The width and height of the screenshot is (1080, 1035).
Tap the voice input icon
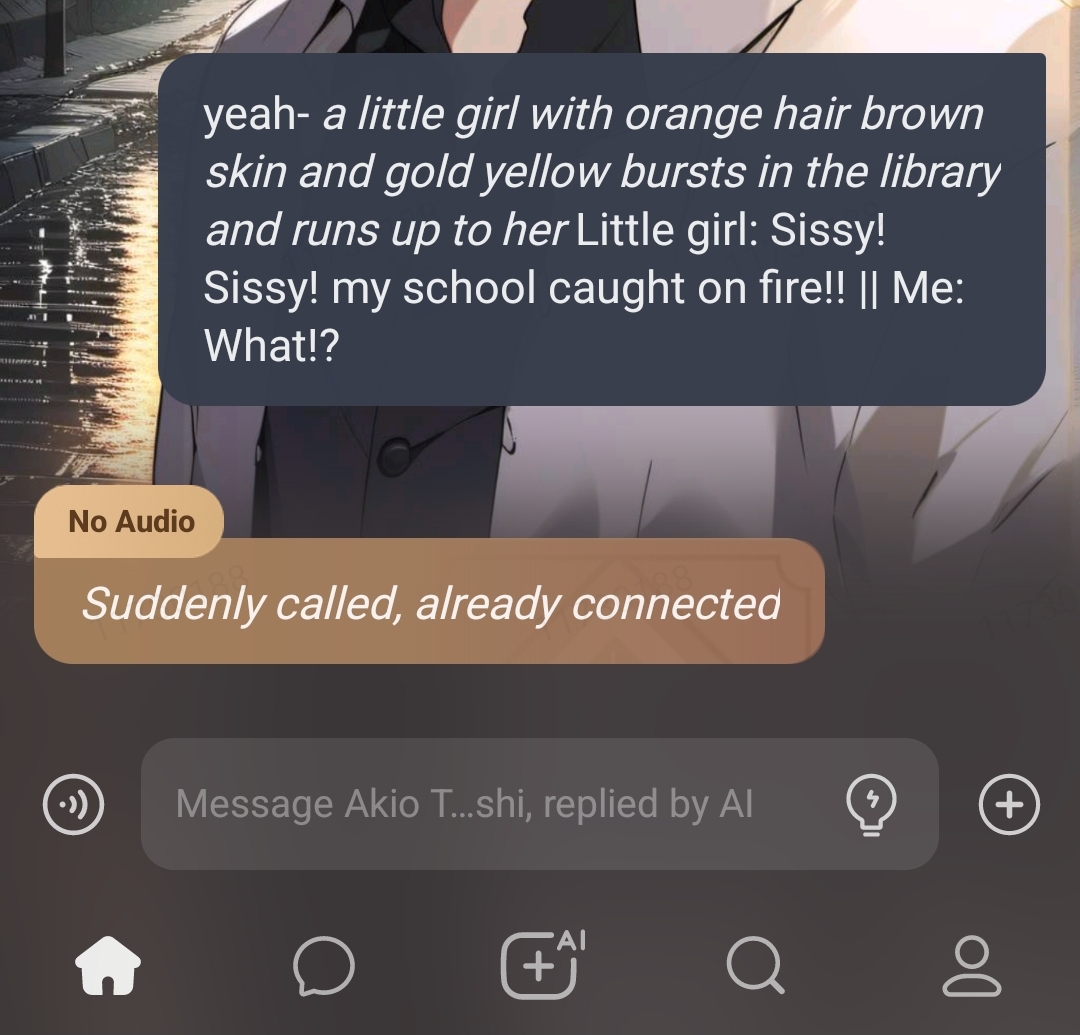point(74,804)
